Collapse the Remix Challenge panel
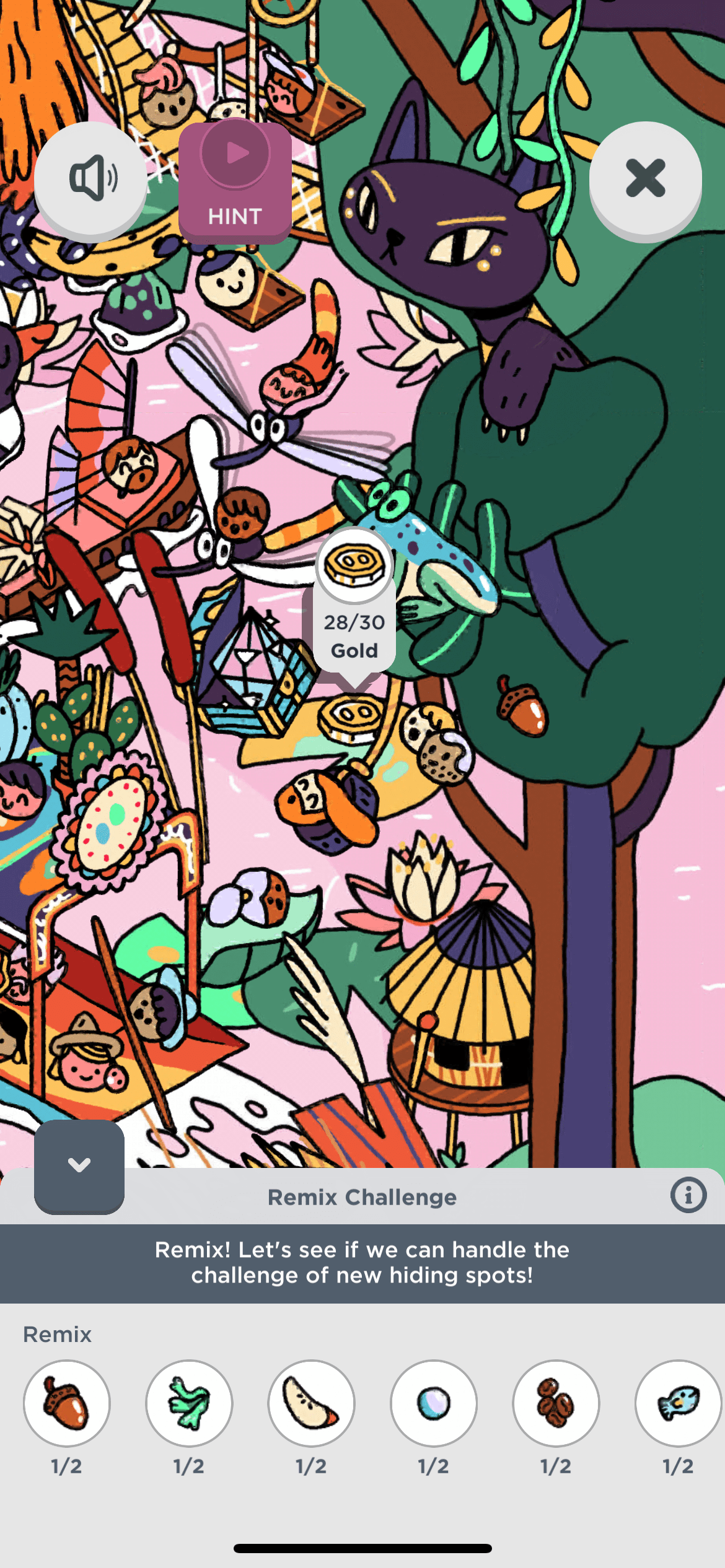The height and width of the screenshot is (1568, 725). [x=79, y=1165]
